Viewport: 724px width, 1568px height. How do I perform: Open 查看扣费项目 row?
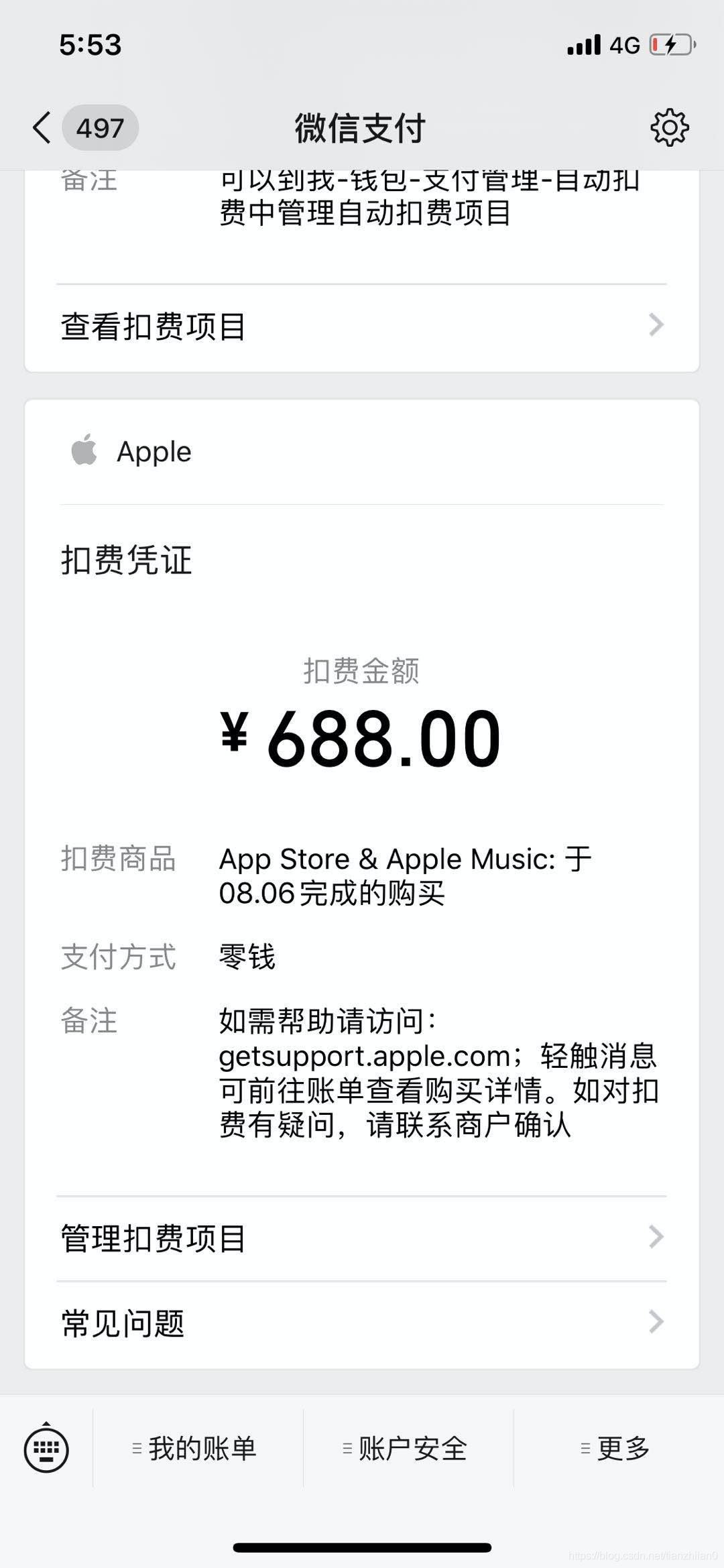[x=362, y=326]
